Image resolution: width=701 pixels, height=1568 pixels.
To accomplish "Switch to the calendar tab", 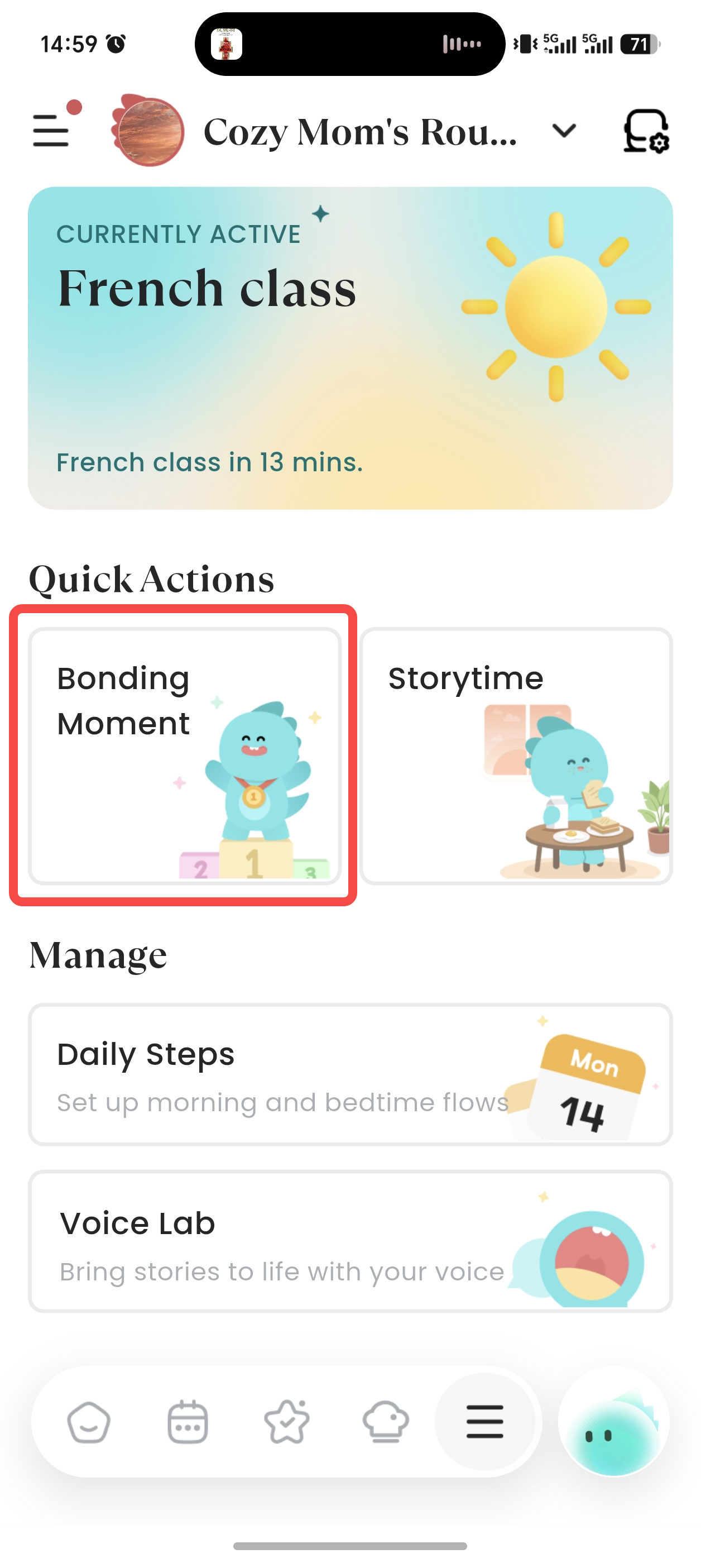I will 188,1422.
